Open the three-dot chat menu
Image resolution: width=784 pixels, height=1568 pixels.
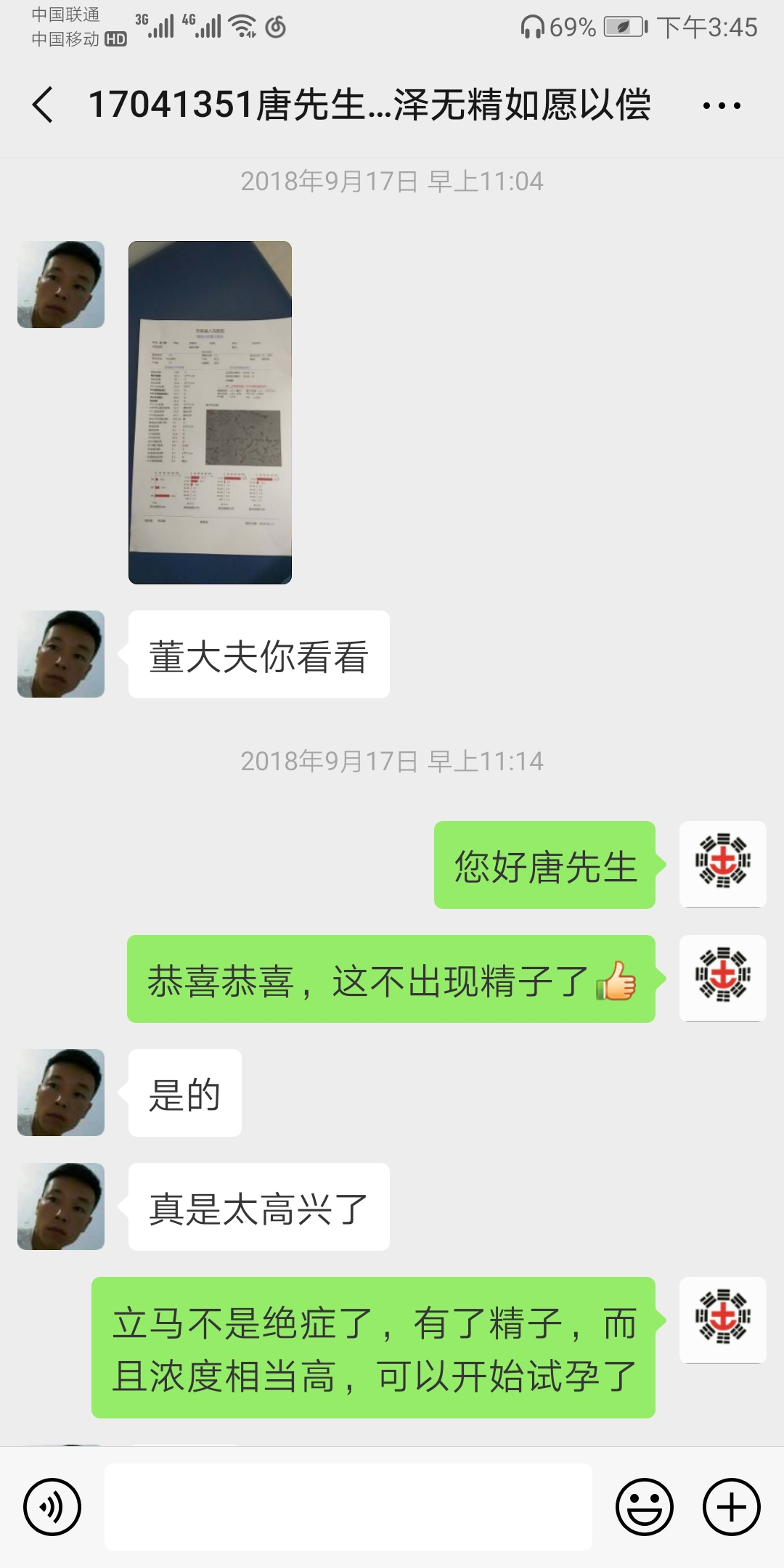coord(722,106)
